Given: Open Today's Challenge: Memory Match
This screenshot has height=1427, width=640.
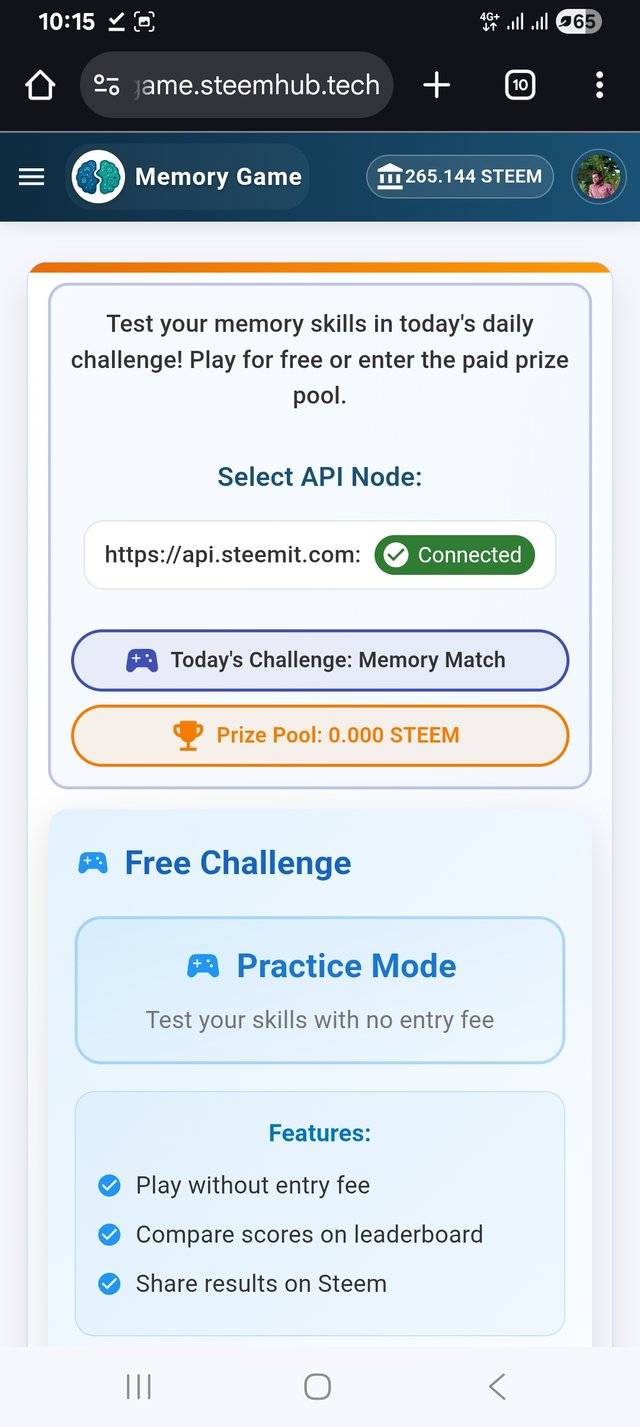Looking at the screenshot, I should pyautogui.click(x=319, y=660).
